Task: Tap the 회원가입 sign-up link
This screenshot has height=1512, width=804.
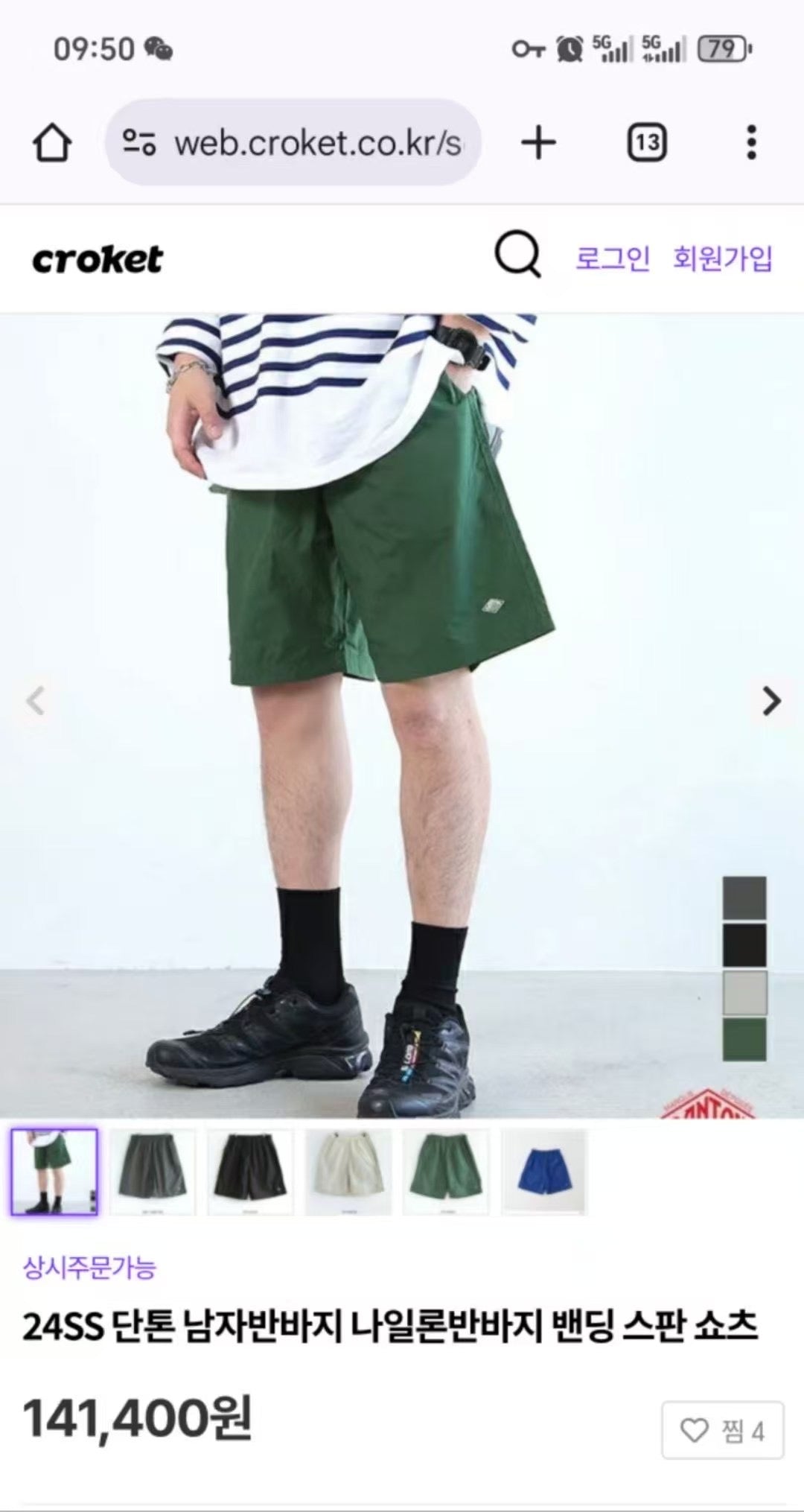Action: 722,258
